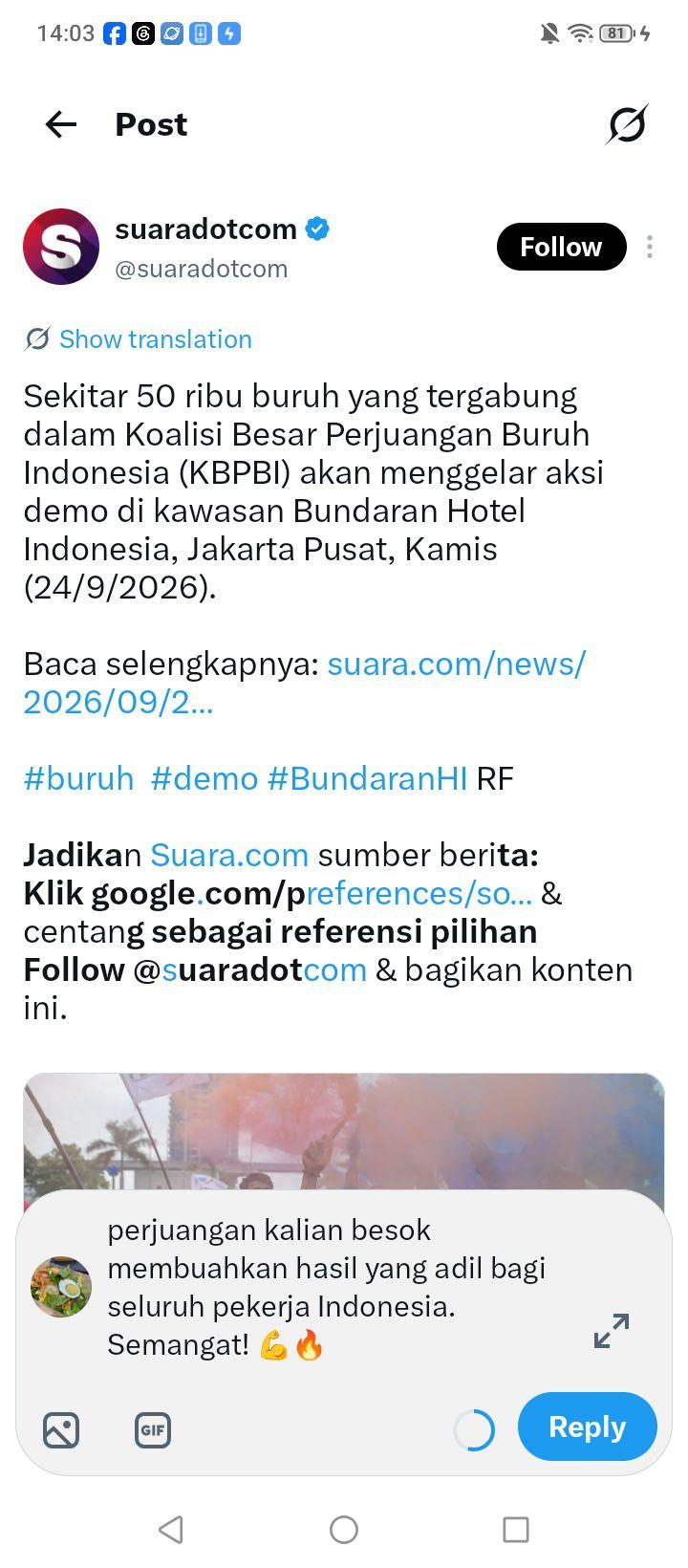This screenshot has height=1568, width=688.
Task: Open the suara.com/news article link
Action: 304,683
